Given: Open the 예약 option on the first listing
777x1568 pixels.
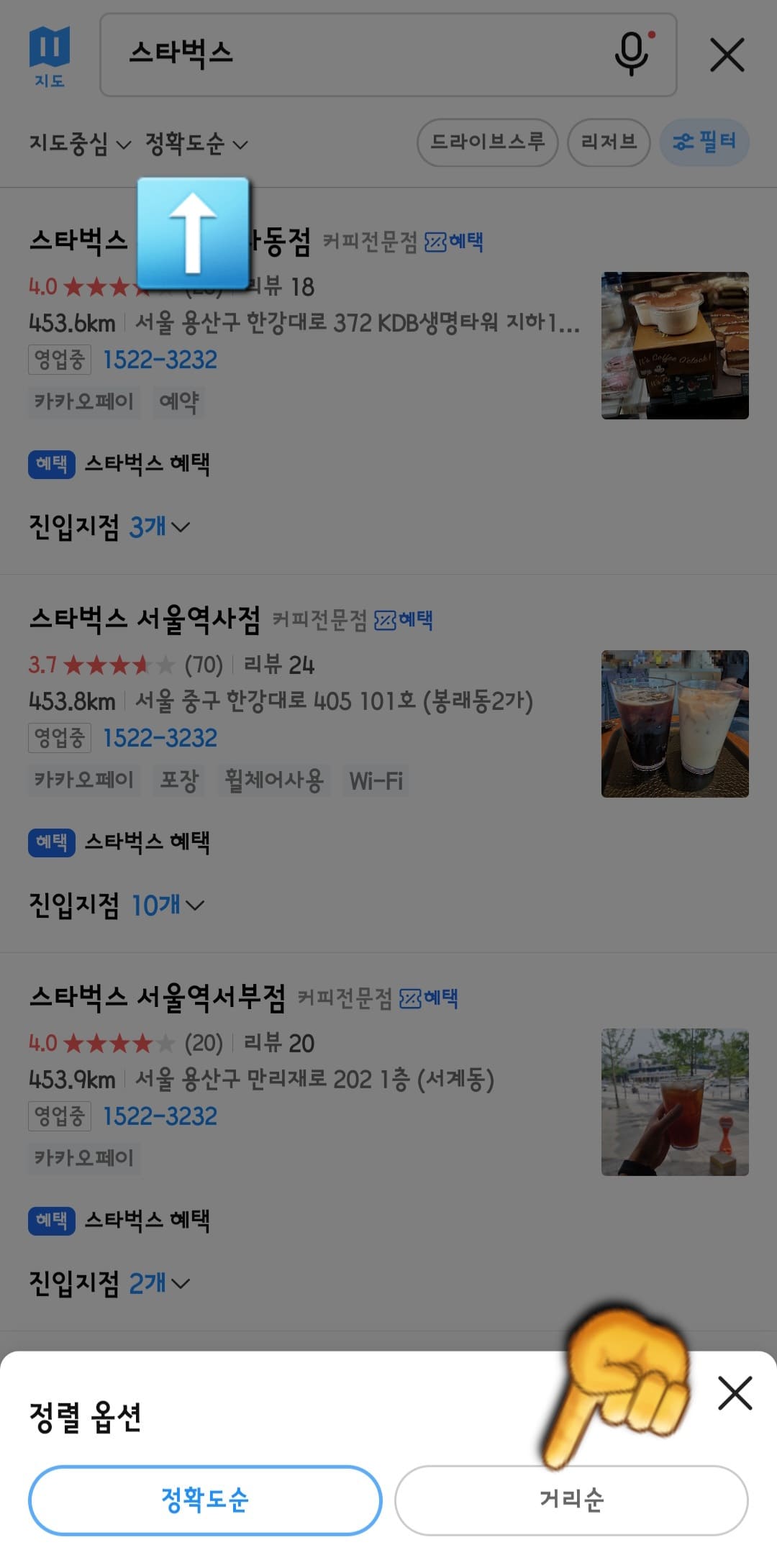Looking at the screenshot, I should (x=178, y=401).
